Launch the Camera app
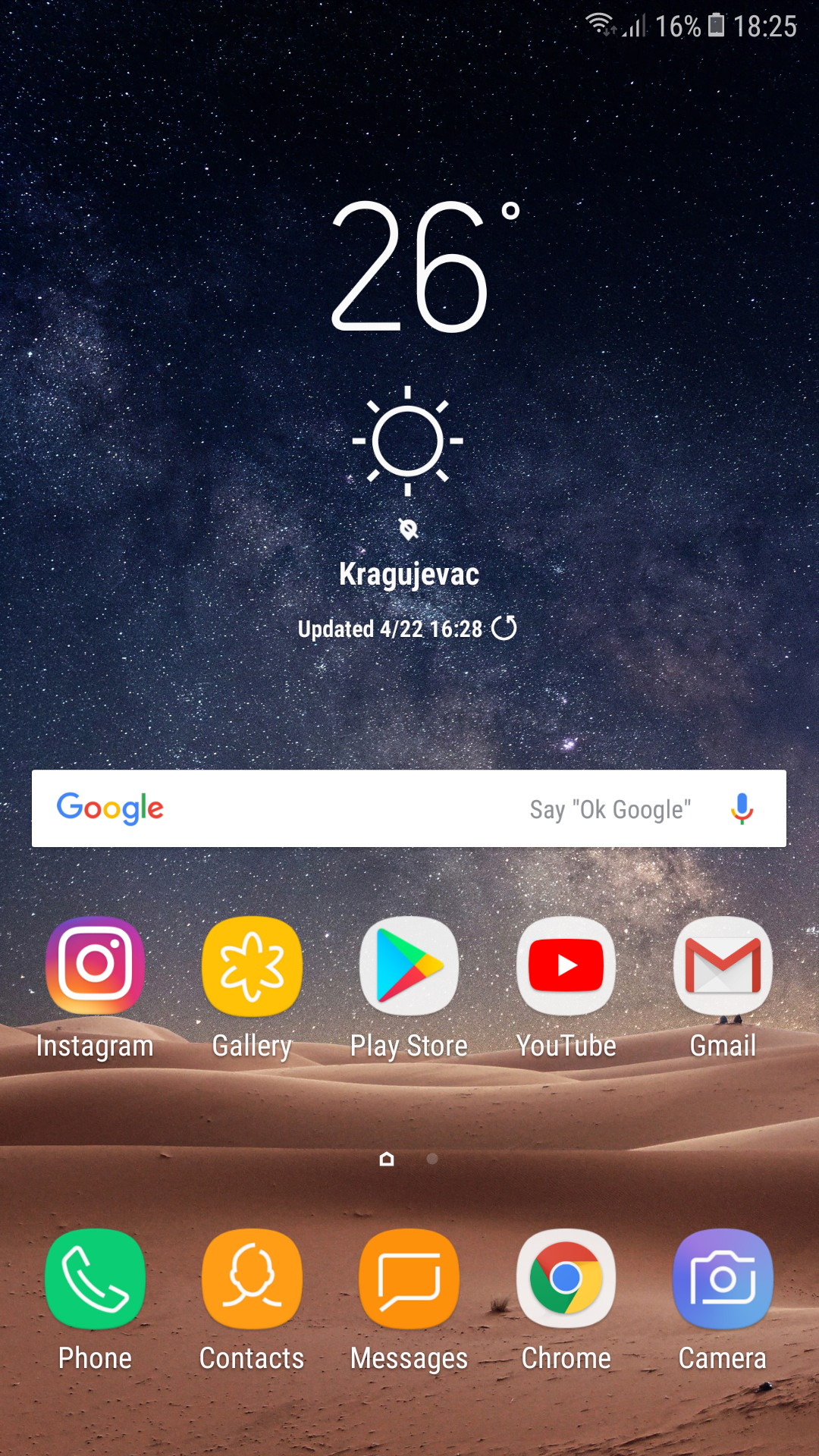Screen dimensions: 819x1456 723,1279
